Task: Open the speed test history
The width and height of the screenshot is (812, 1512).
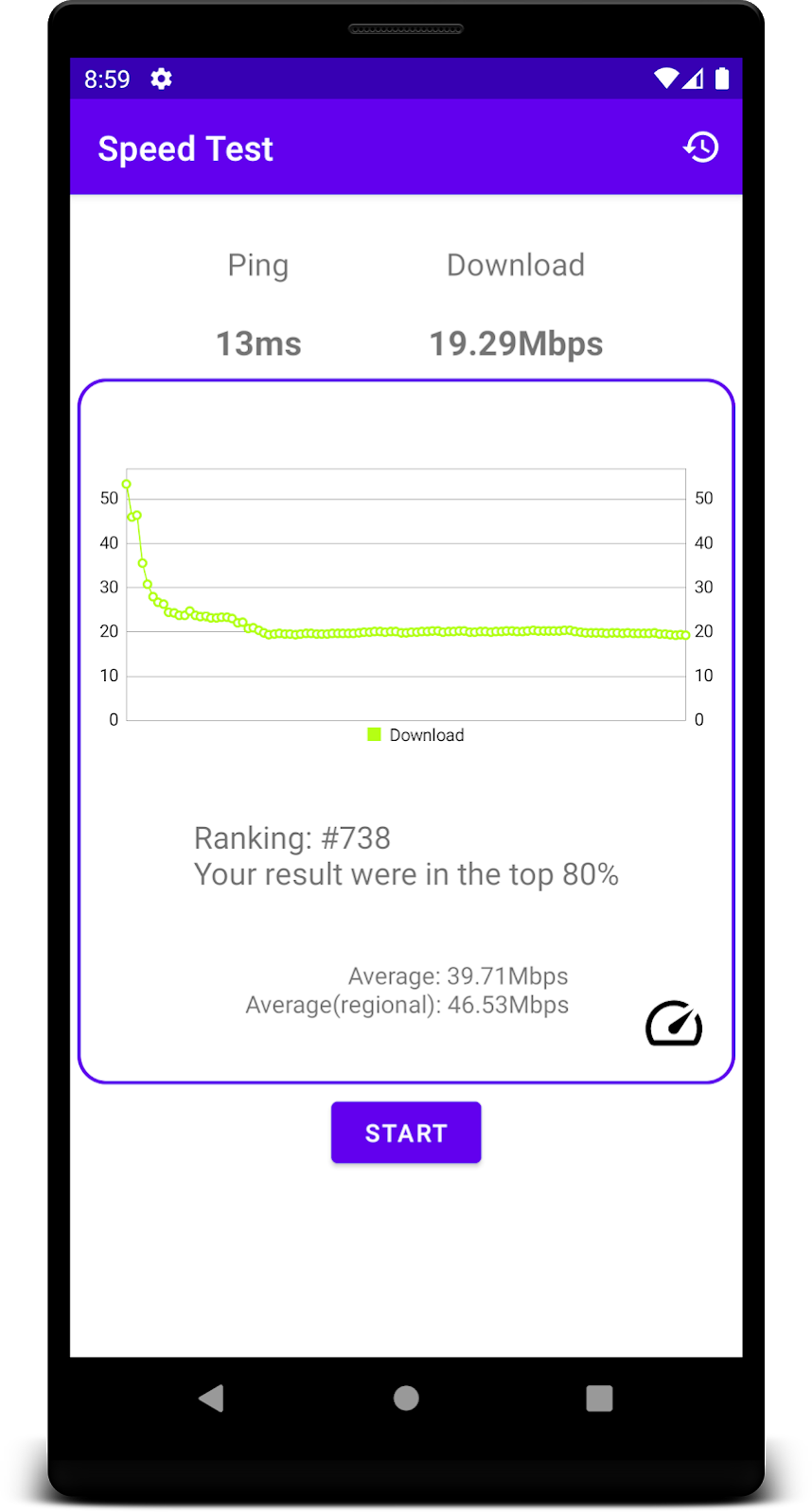Action: pyautogui.click(x=701, y=148)
